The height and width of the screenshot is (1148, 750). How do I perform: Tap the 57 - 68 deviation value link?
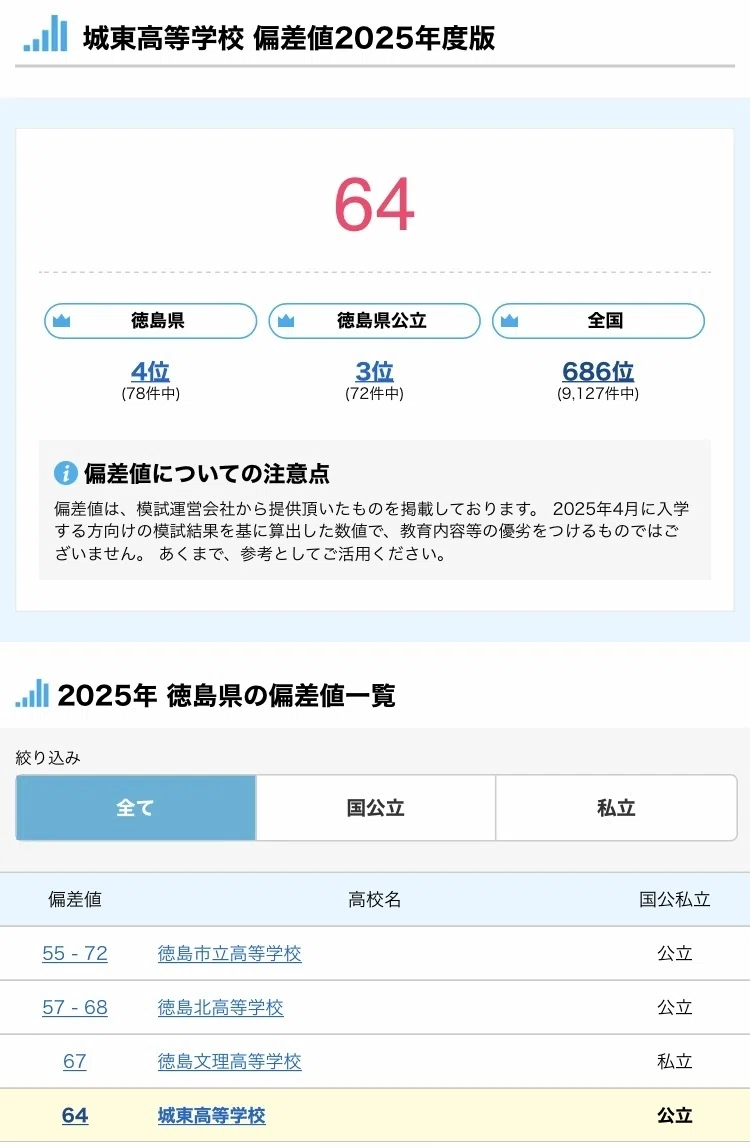click(75, 1007)
